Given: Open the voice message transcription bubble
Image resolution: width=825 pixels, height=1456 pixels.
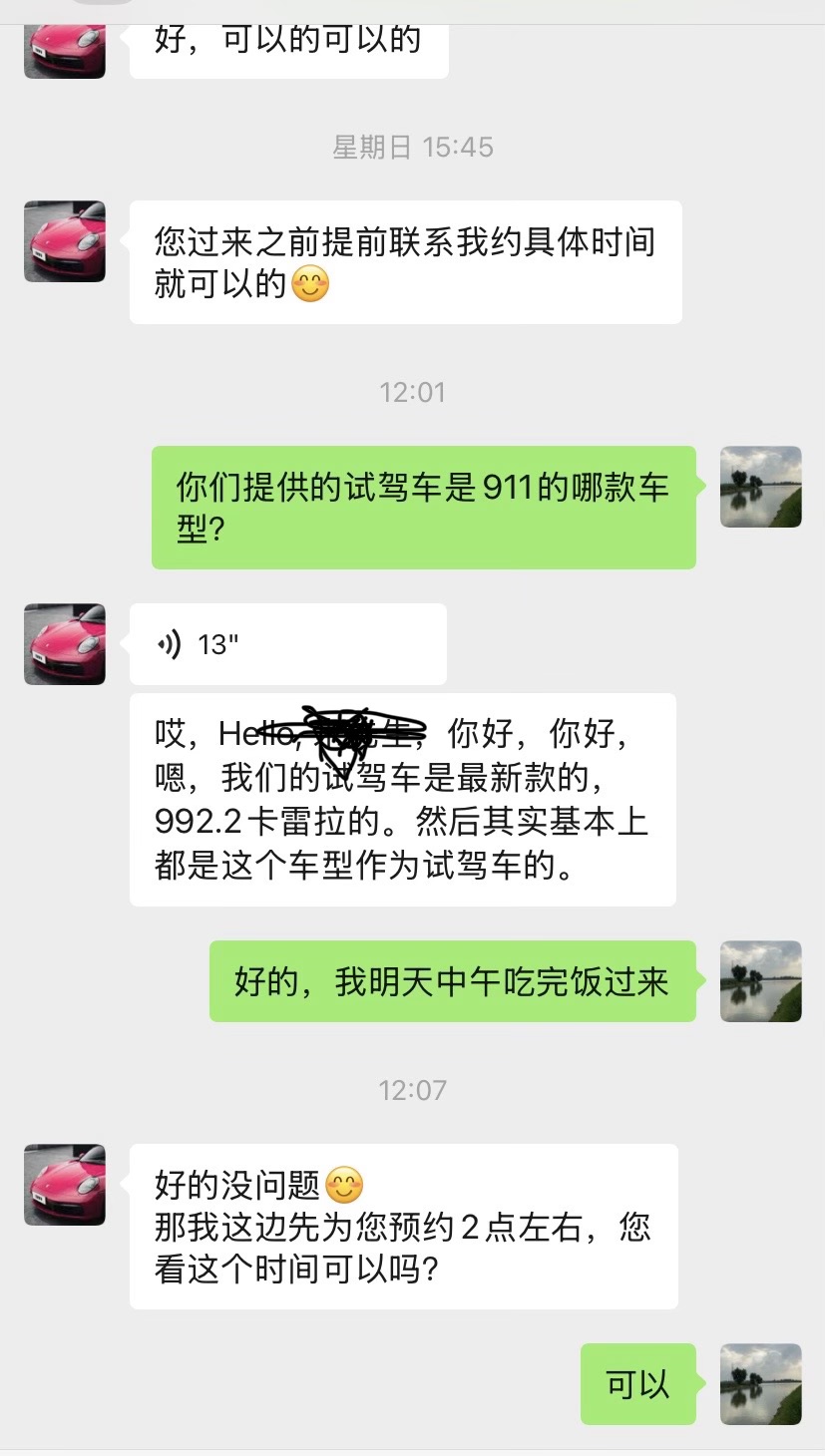Looking at the screenshot, I should point(403,800).
